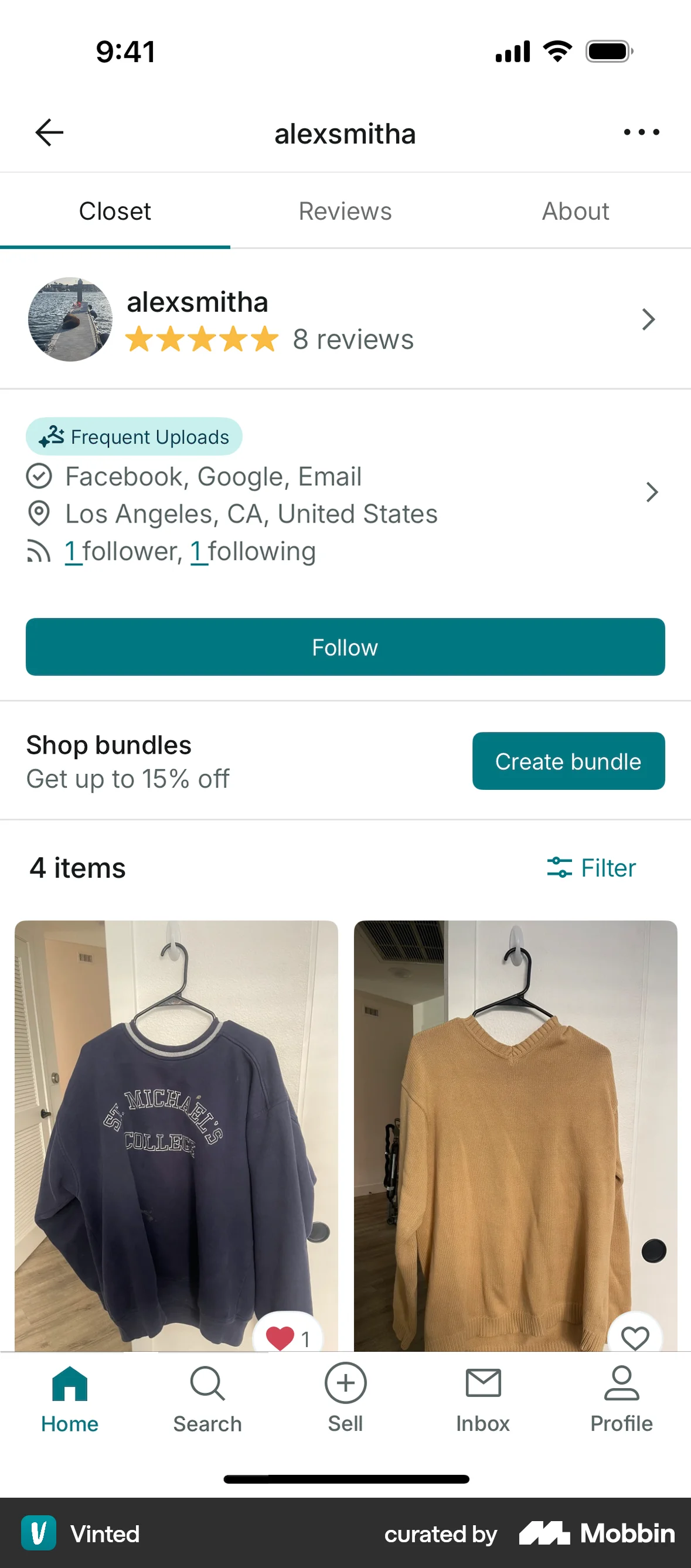This screenshot has height=1568, width=691.
Task: Tap the back arrow
Action: pyautogui.click(x=48, y=131)
